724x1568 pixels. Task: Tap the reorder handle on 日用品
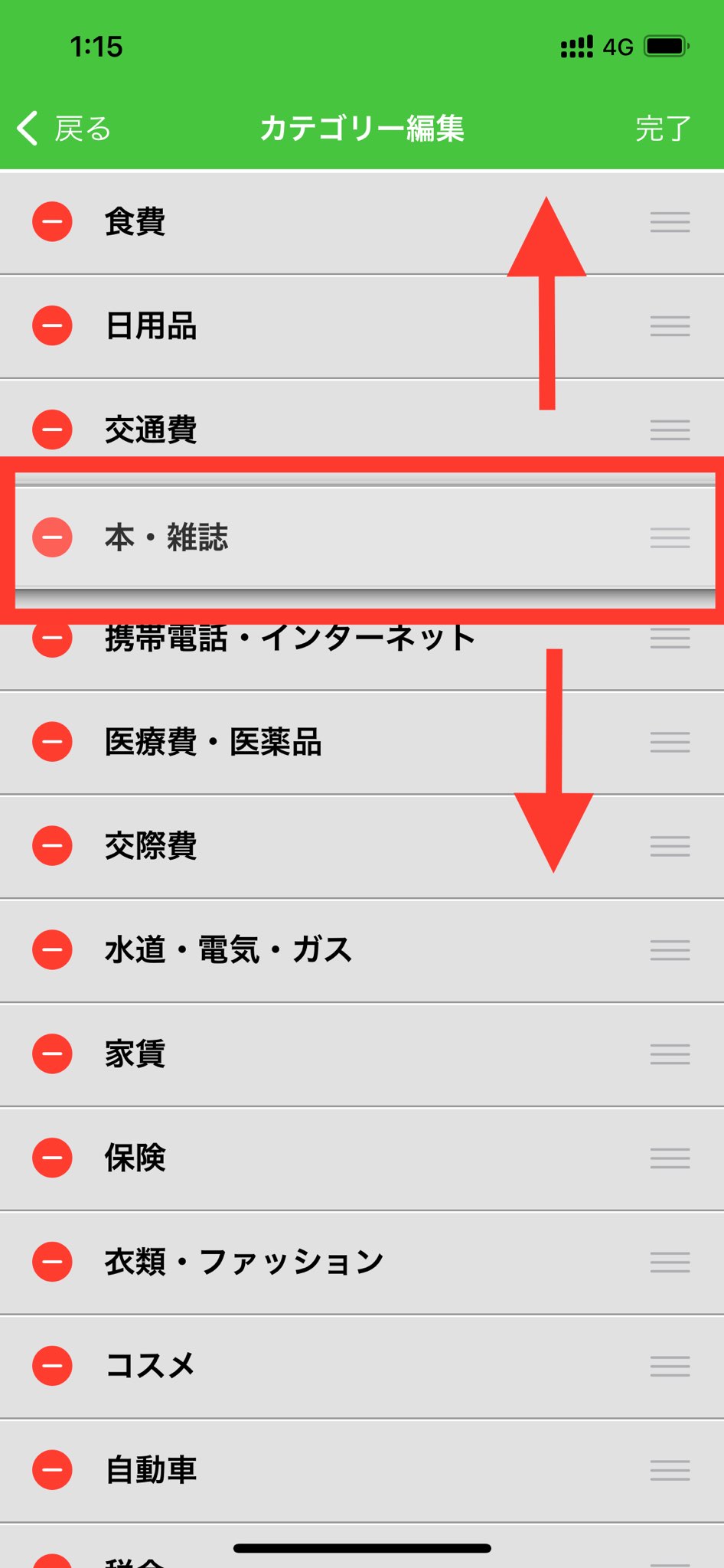[670, 325]
